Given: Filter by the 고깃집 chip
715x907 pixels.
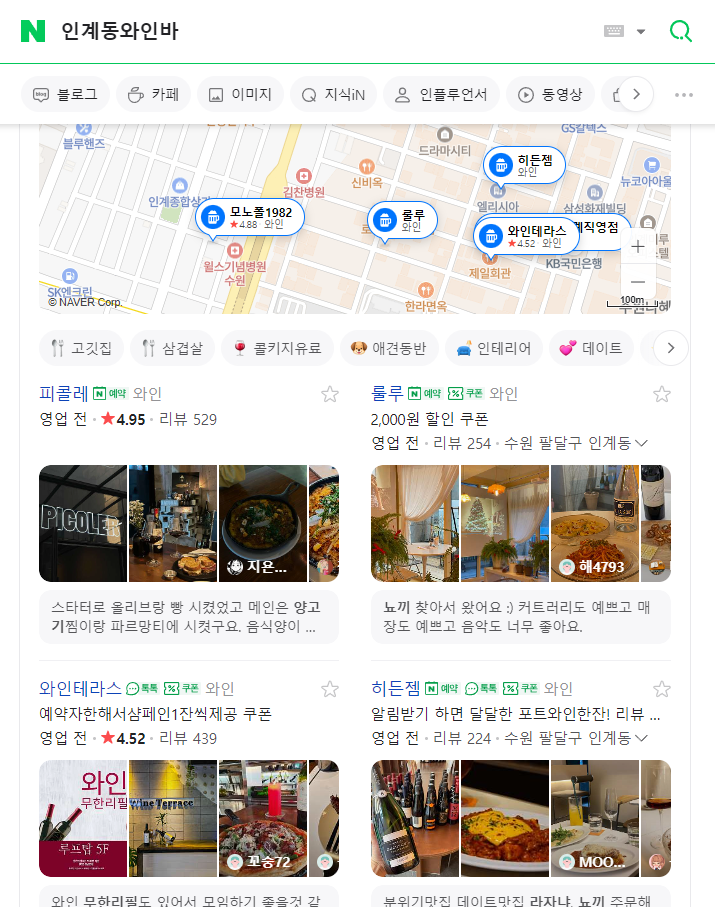Looking at the screenshot, I should tap(83, 348).
